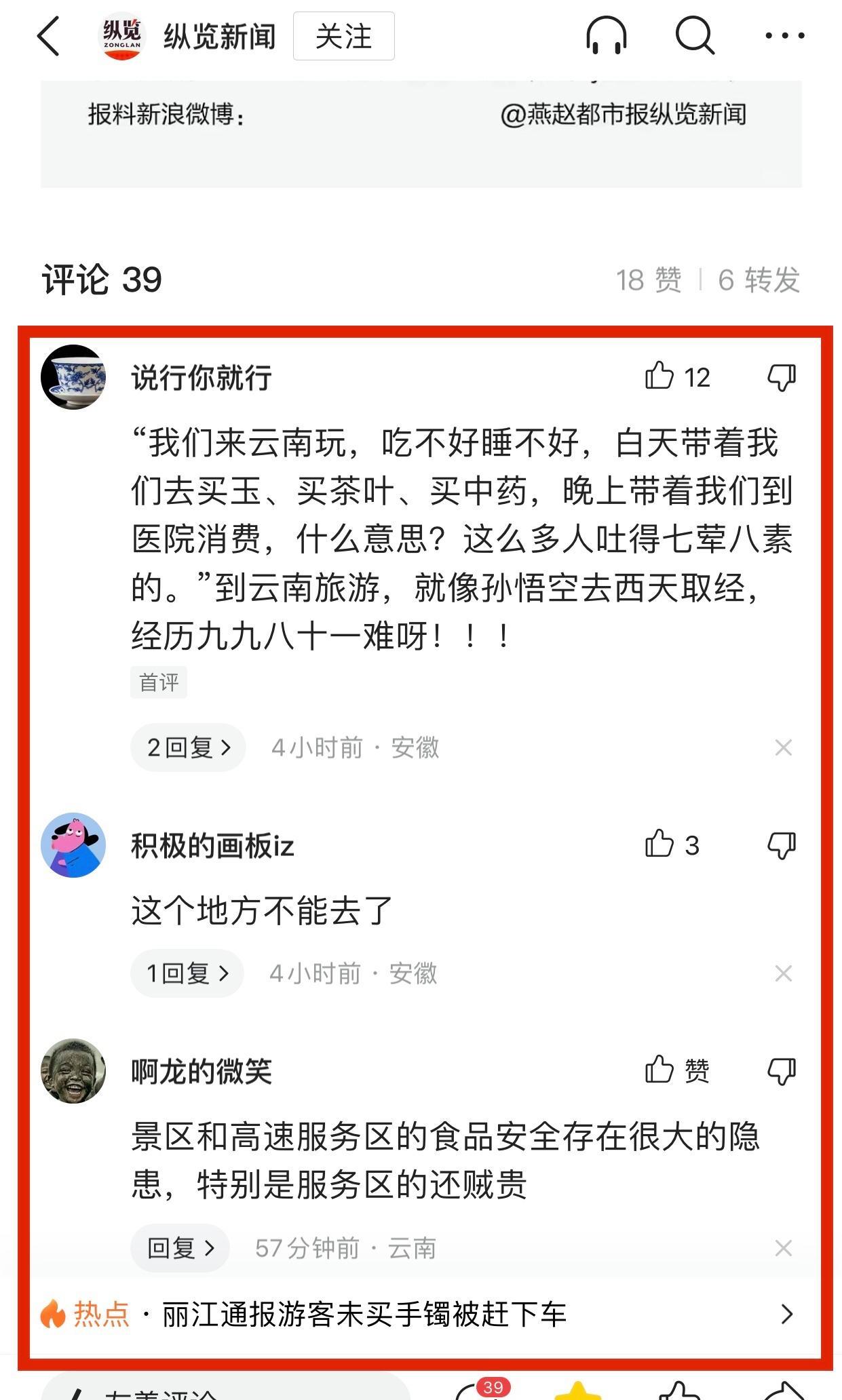842x1400 pixels.
Task: Dismiss 啊龙的微笑's comment with X
Action: [783, 1248]
